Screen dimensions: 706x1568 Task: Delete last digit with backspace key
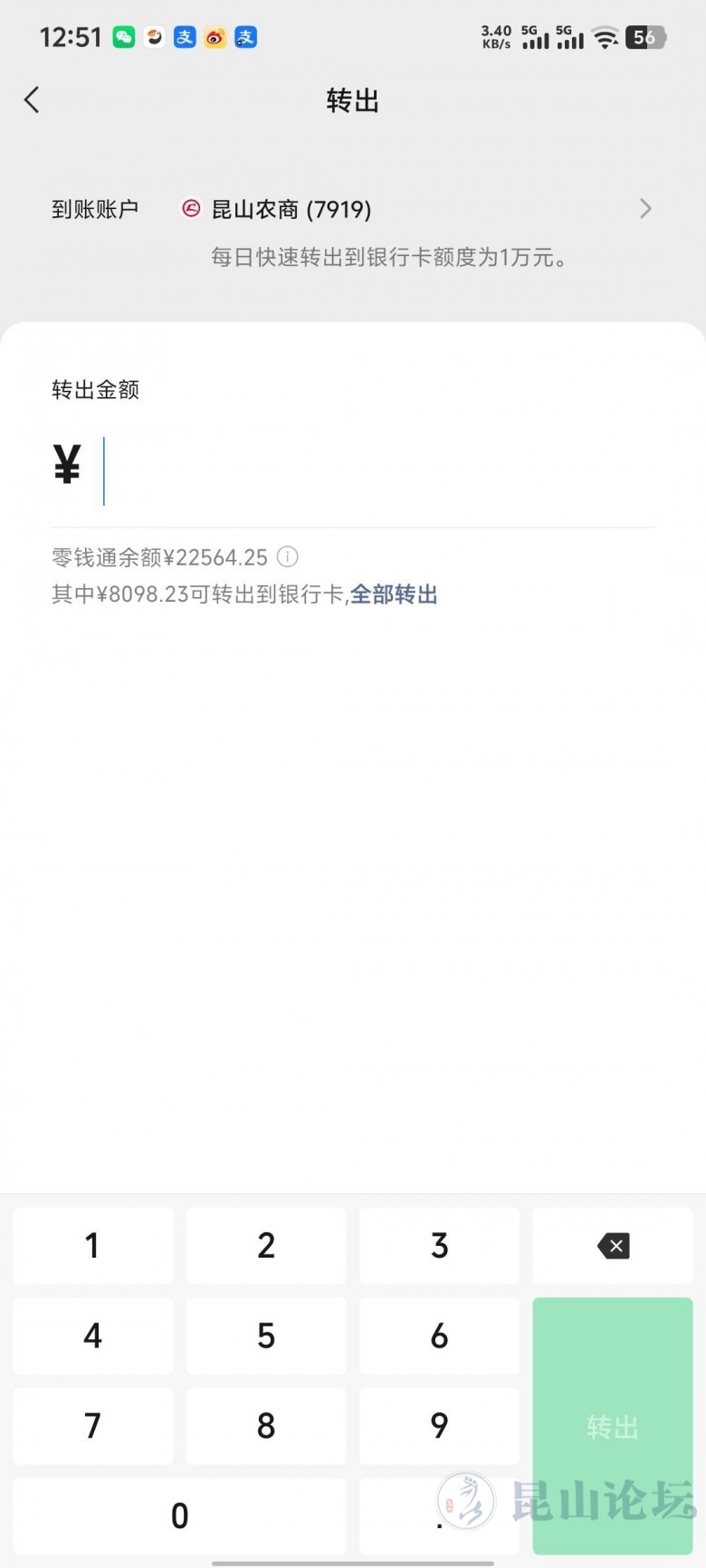click(x=613, y=1246)
